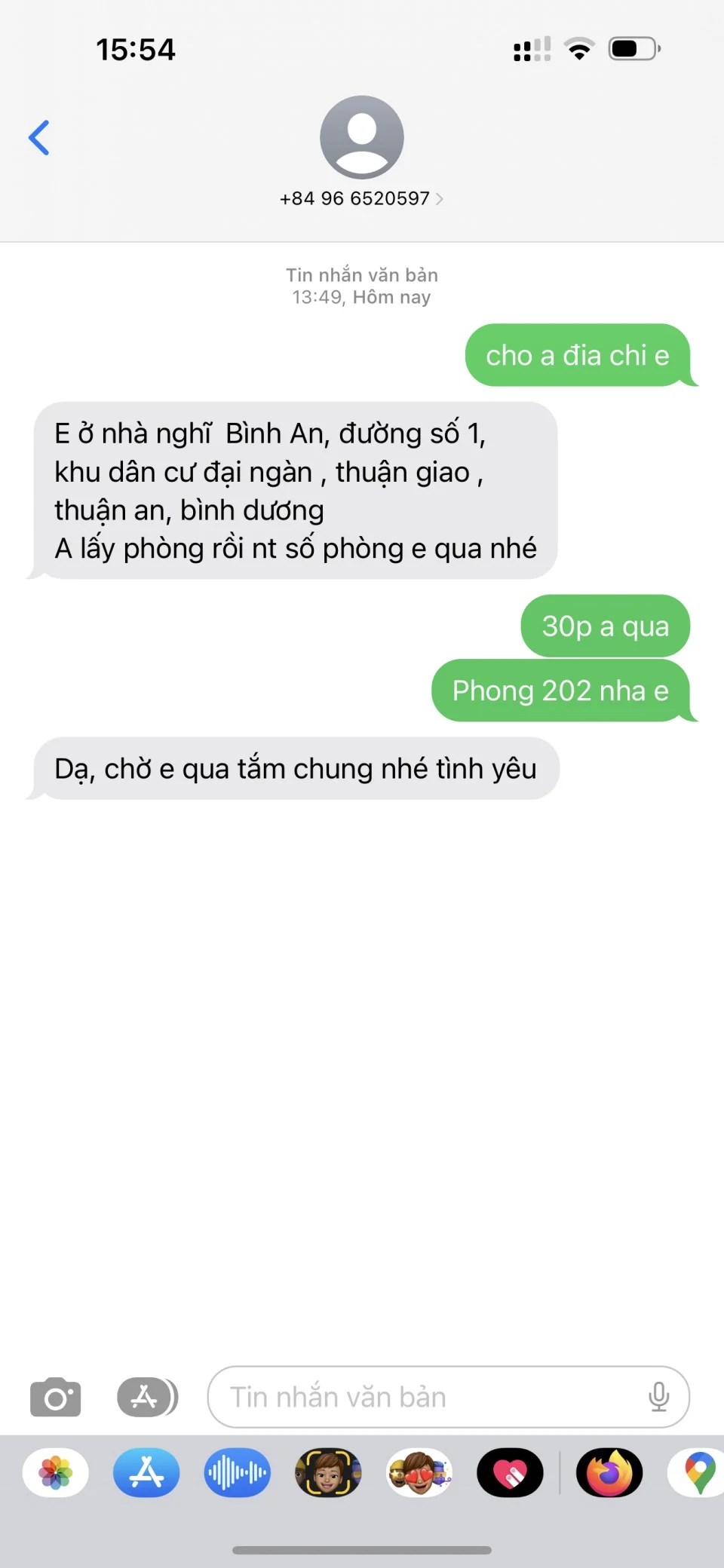Open the Photos app in the app strip
724x1568 pixels.
[x=56, y=1472]
